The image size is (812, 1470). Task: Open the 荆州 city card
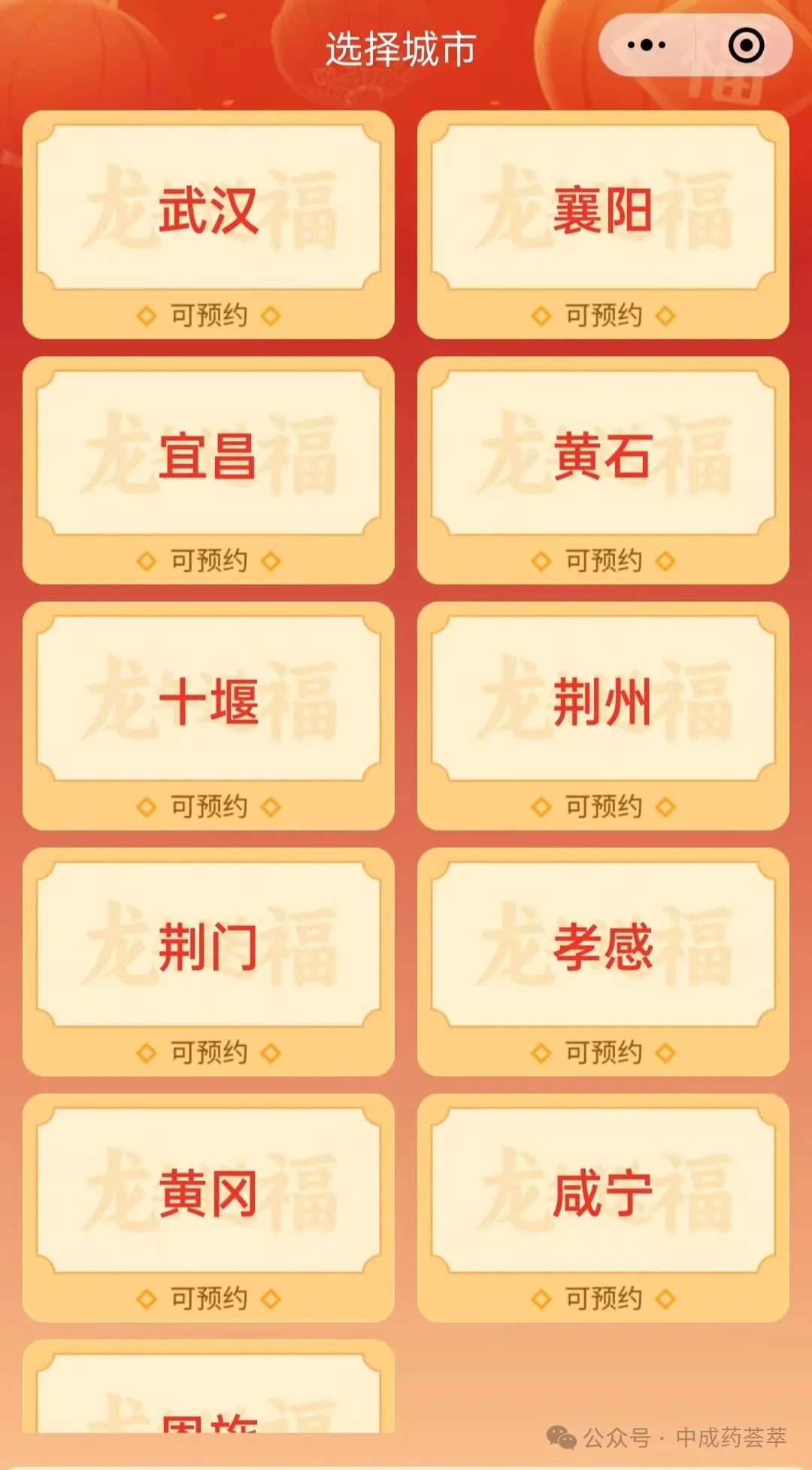point(603,716)
